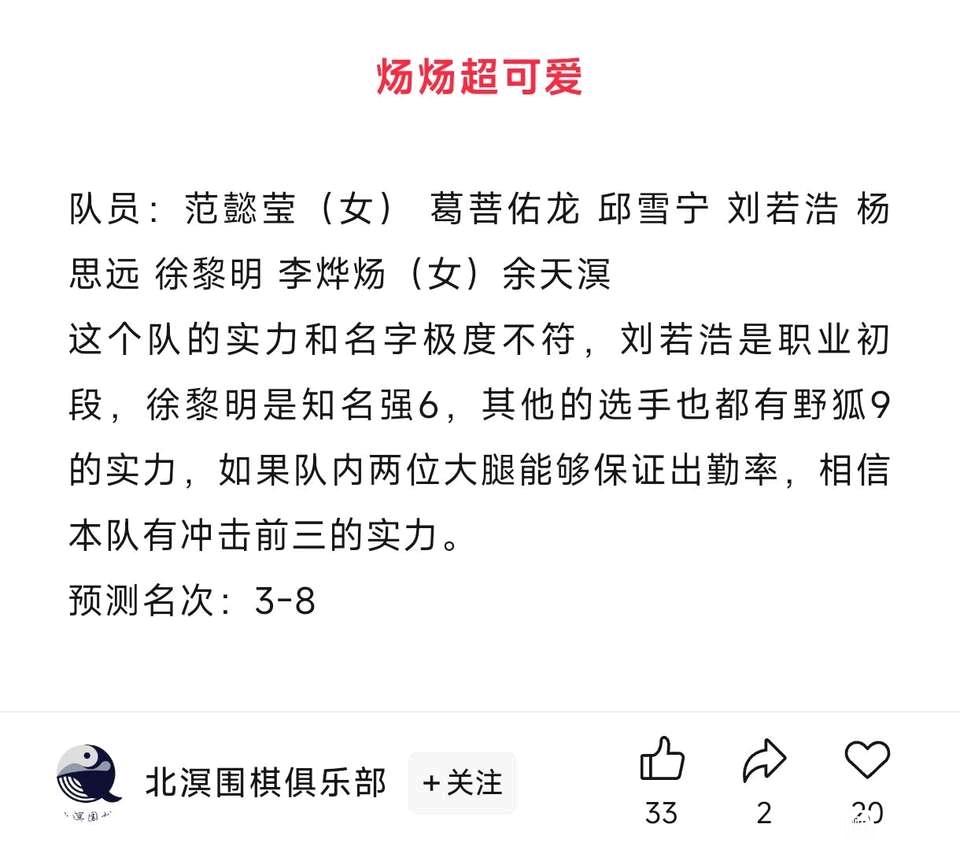Follow 北溟围棋俱乐部 with the +关注 button

coord(462,783)
